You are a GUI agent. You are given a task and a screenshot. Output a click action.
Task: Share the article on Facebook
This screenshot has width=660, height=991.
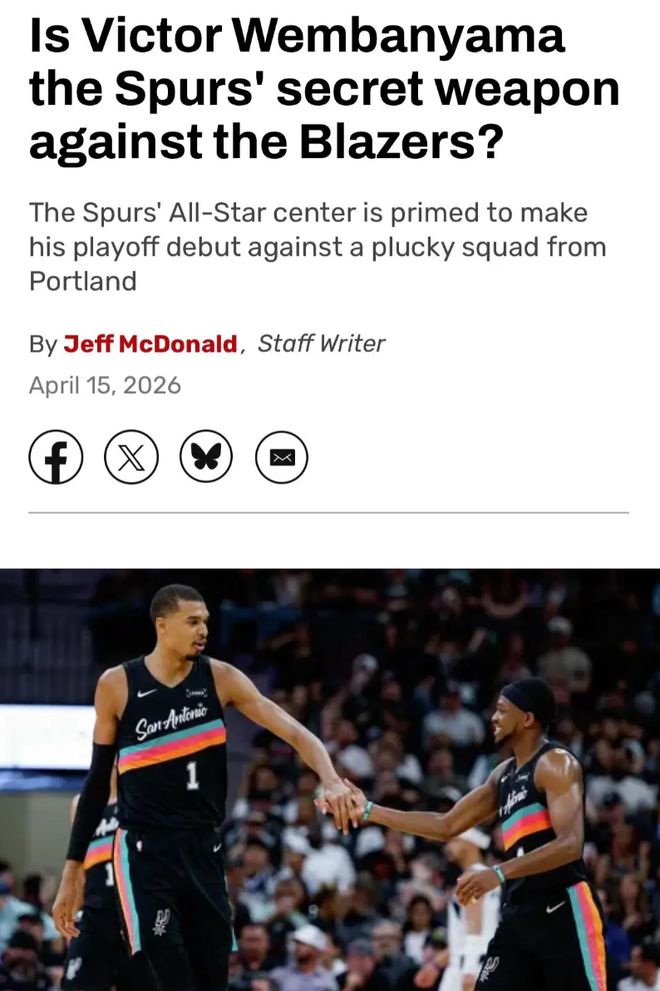(55, 457)
